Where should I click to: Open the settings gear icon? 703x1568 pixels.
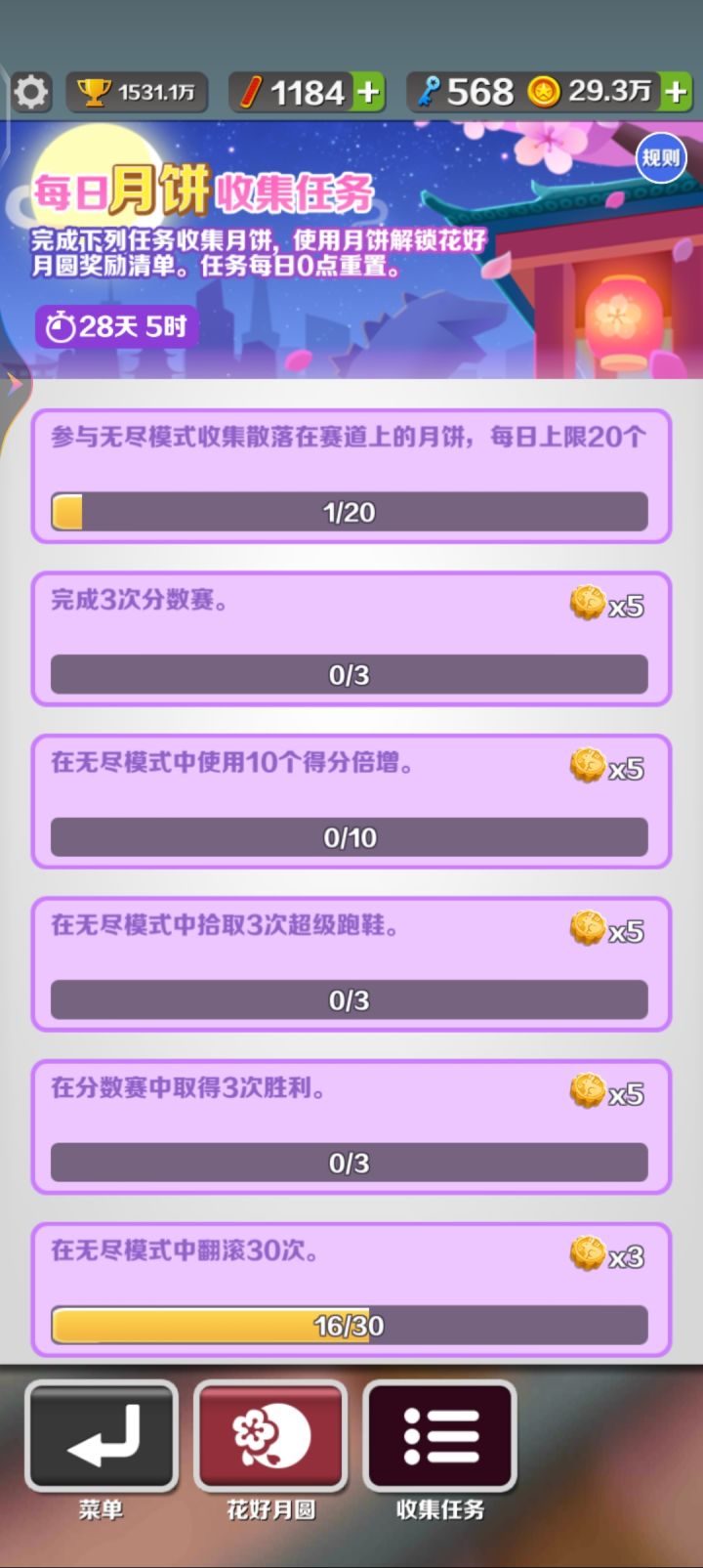pos(31,91)
